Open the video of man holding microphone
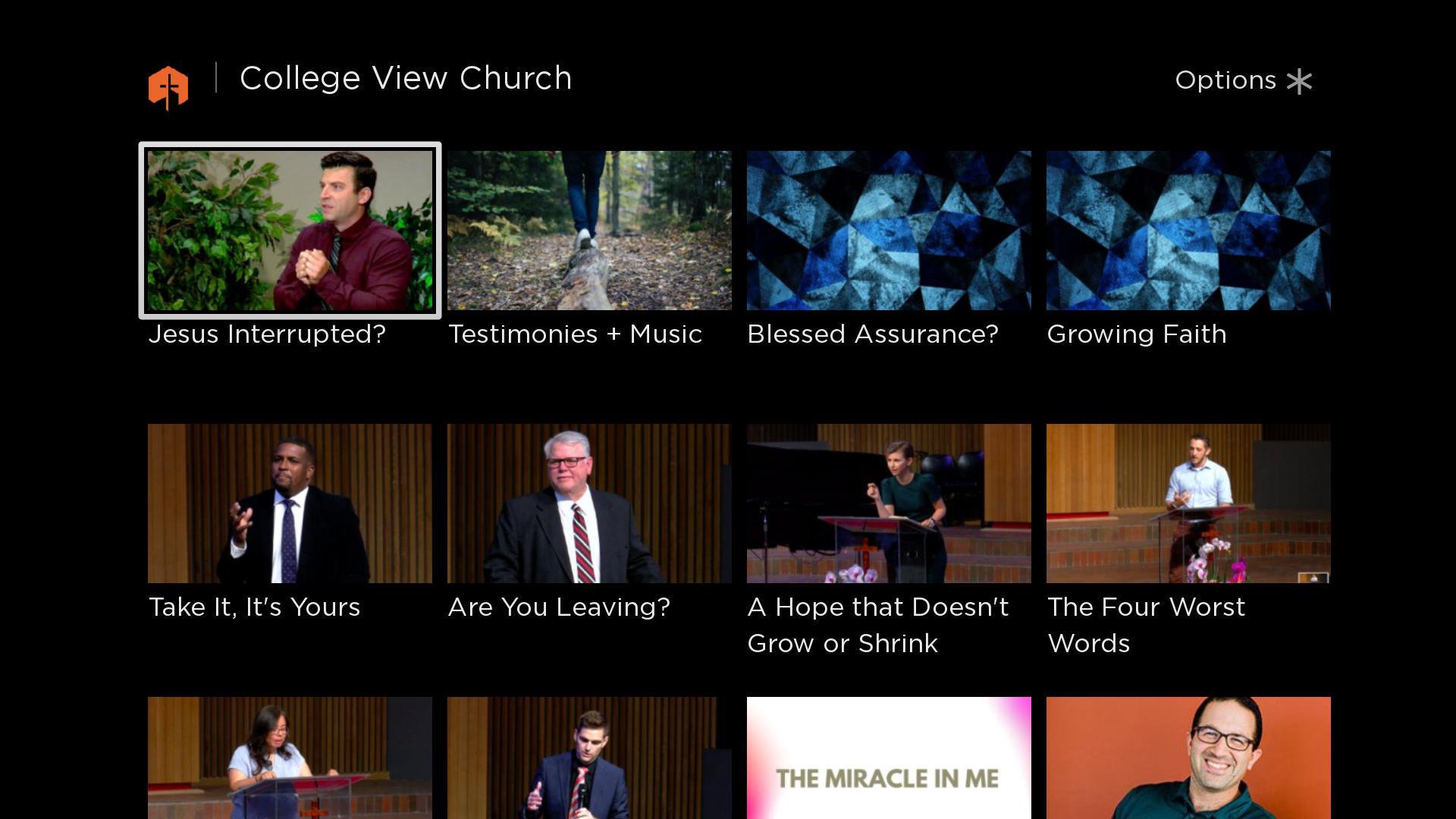This screenshot has width=1456, height=819. coord(589,758)
